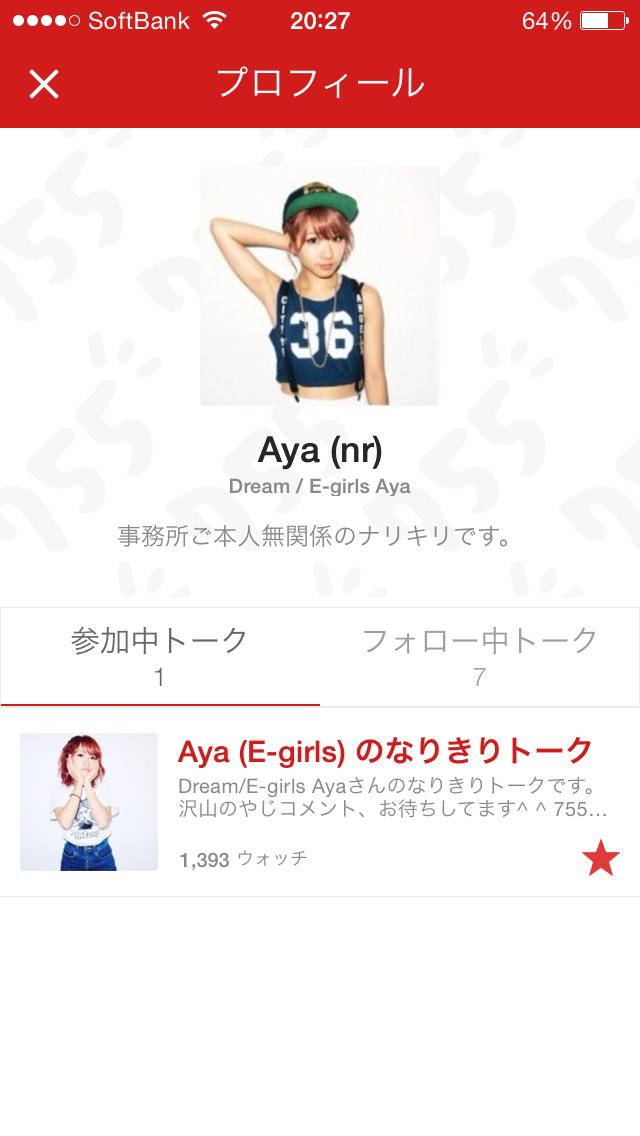This screenshot has height=1136, width=640.
Task: Switch to the 参加中トーク tab
Action: pos(160,656)
